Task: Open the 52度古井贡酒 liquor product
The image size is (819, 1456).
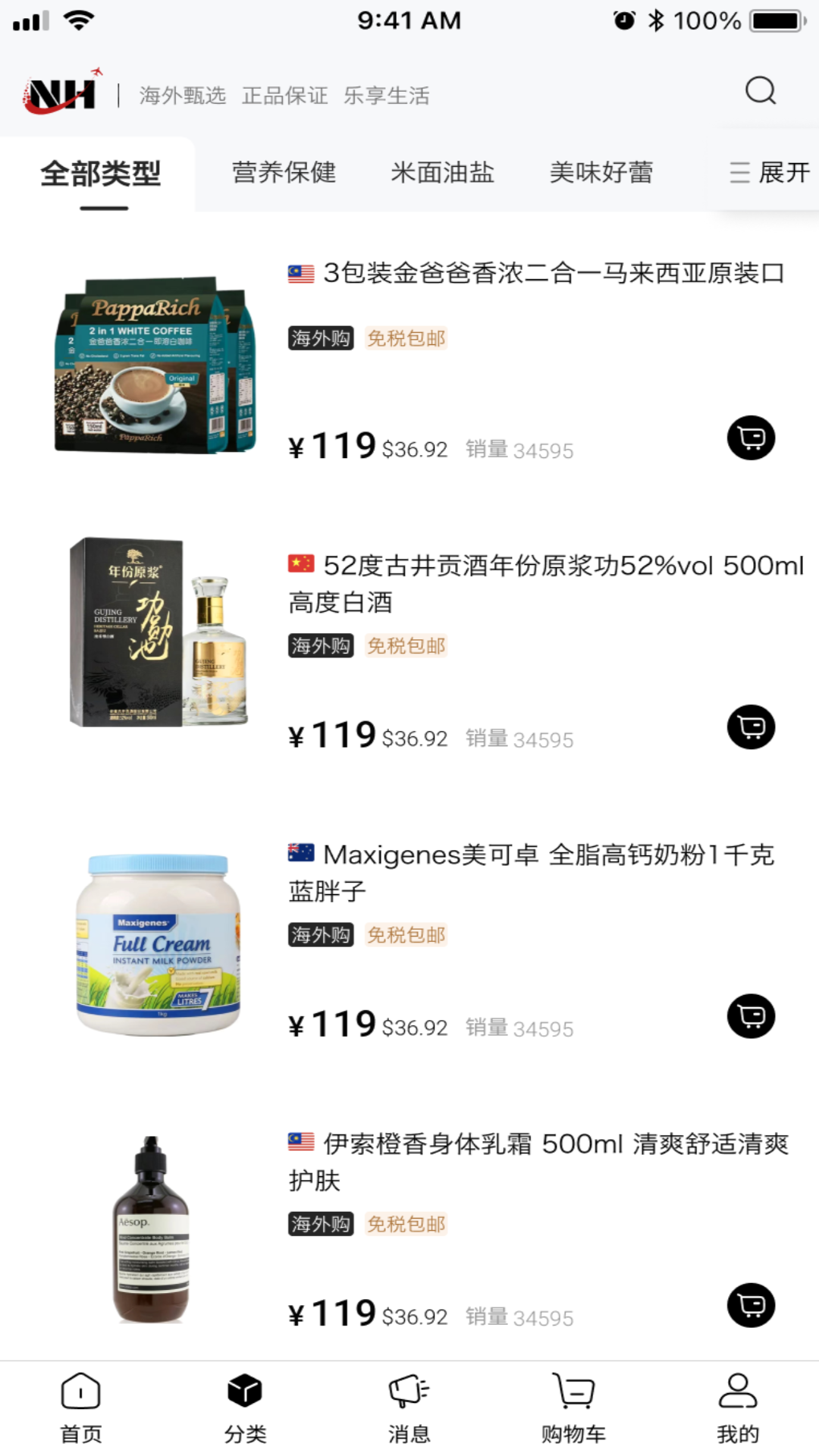Action: [546, 582]
